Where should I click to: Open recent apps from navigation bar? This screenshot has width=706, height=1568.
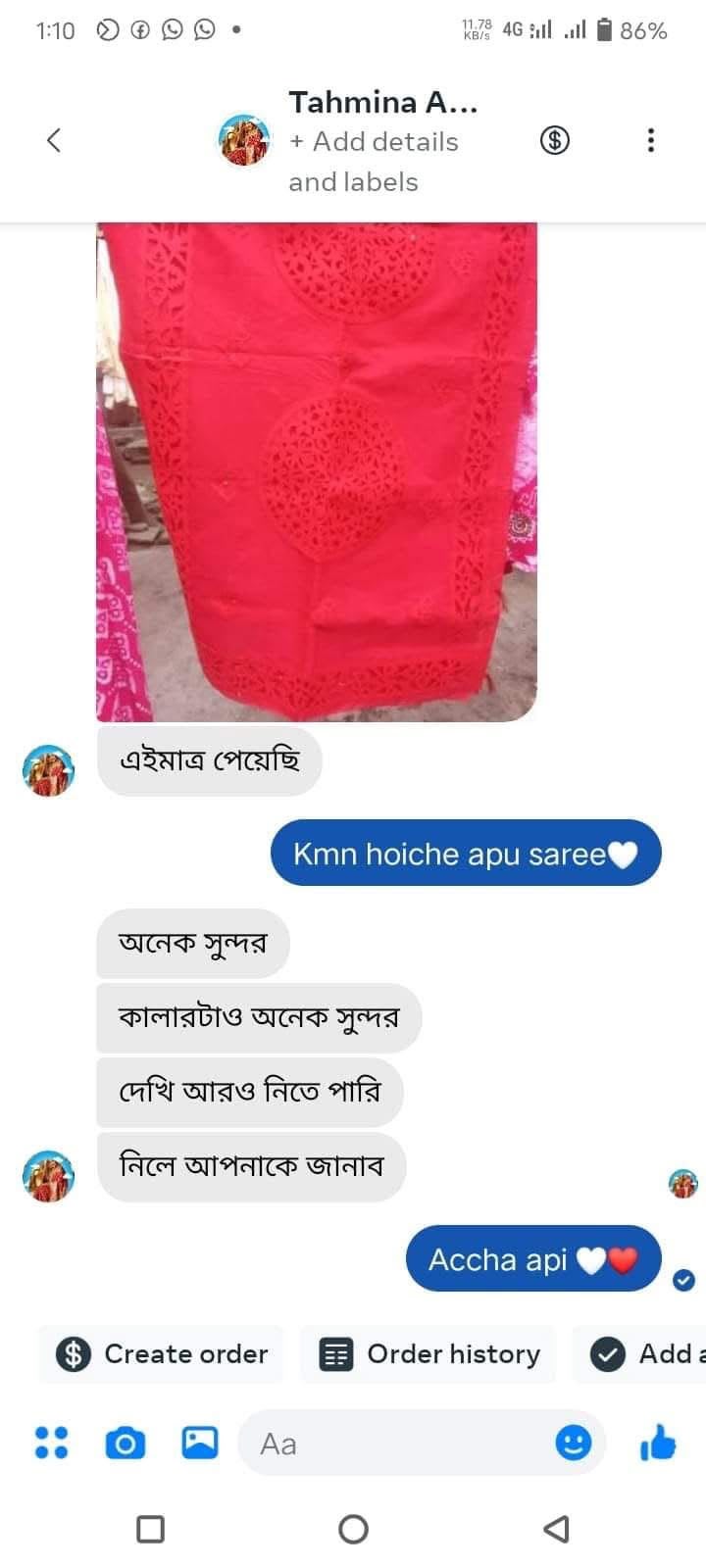click(x=150, y=1529)
